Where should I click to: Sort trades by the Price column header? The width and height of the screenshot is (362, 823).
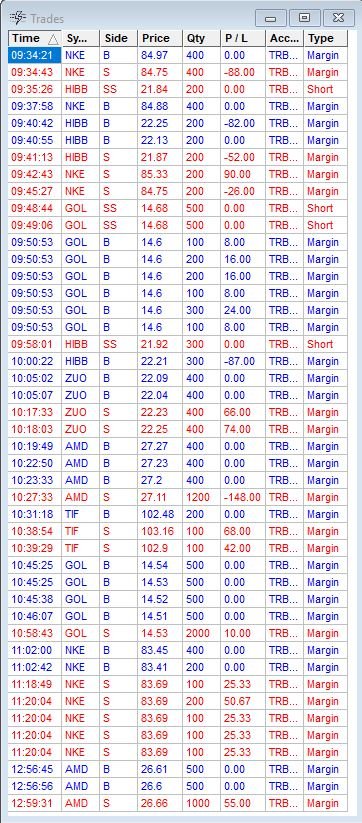tap(161, 38)
